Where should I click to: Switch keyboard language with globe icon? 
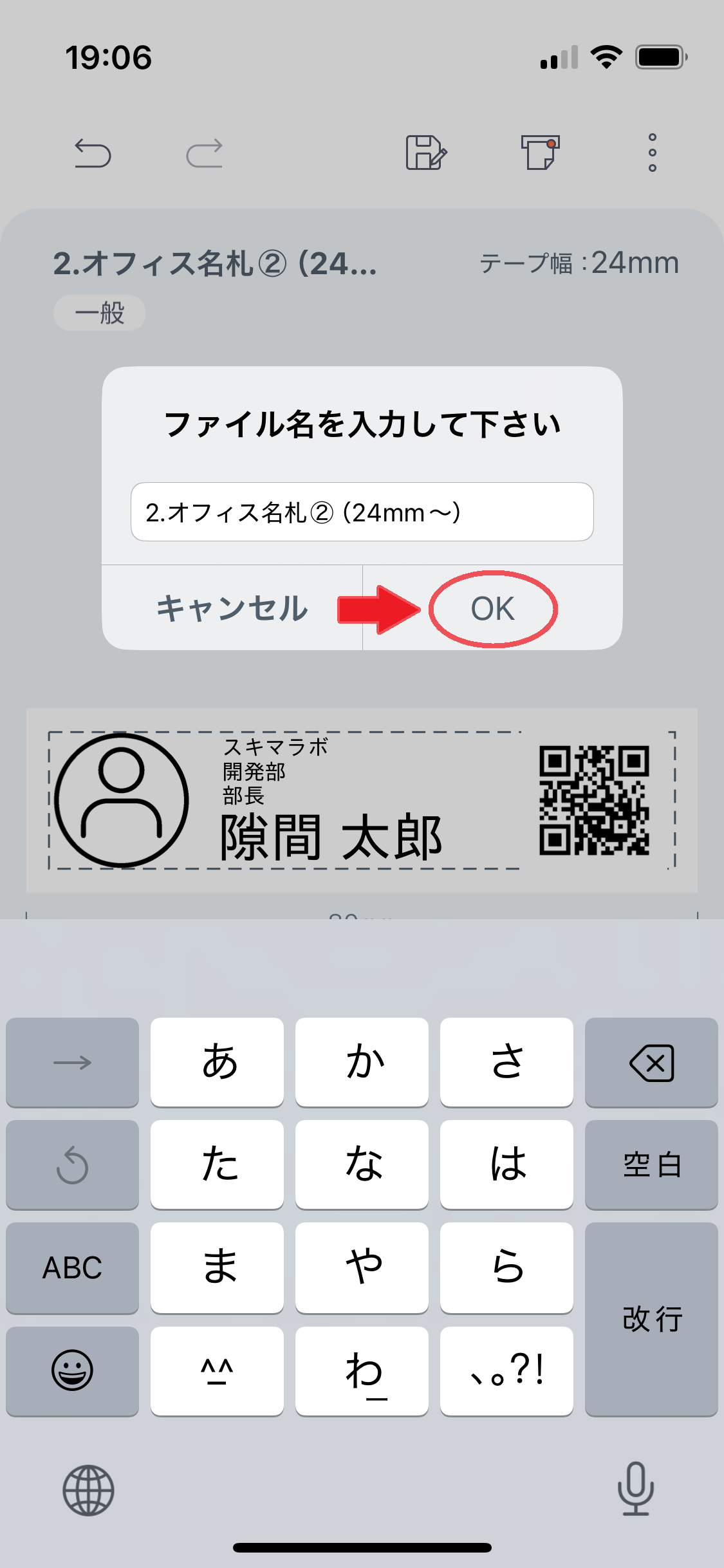coord(89,1490)
